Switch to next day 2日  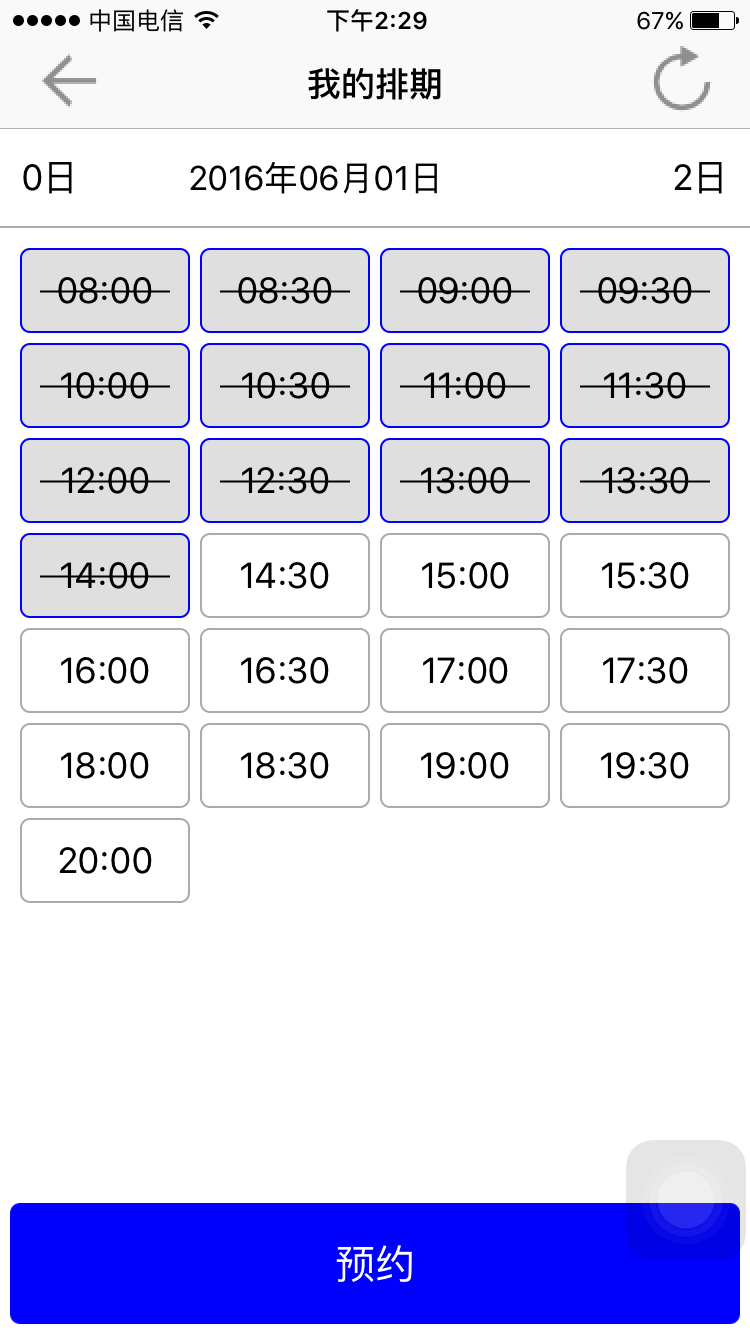(x=698, y=179)
